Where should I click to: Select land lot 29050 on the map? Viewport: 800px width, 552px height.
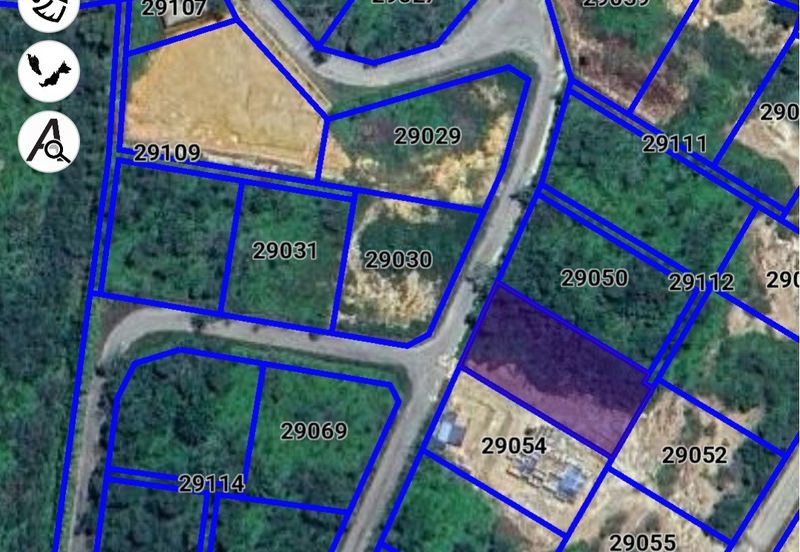594,278
